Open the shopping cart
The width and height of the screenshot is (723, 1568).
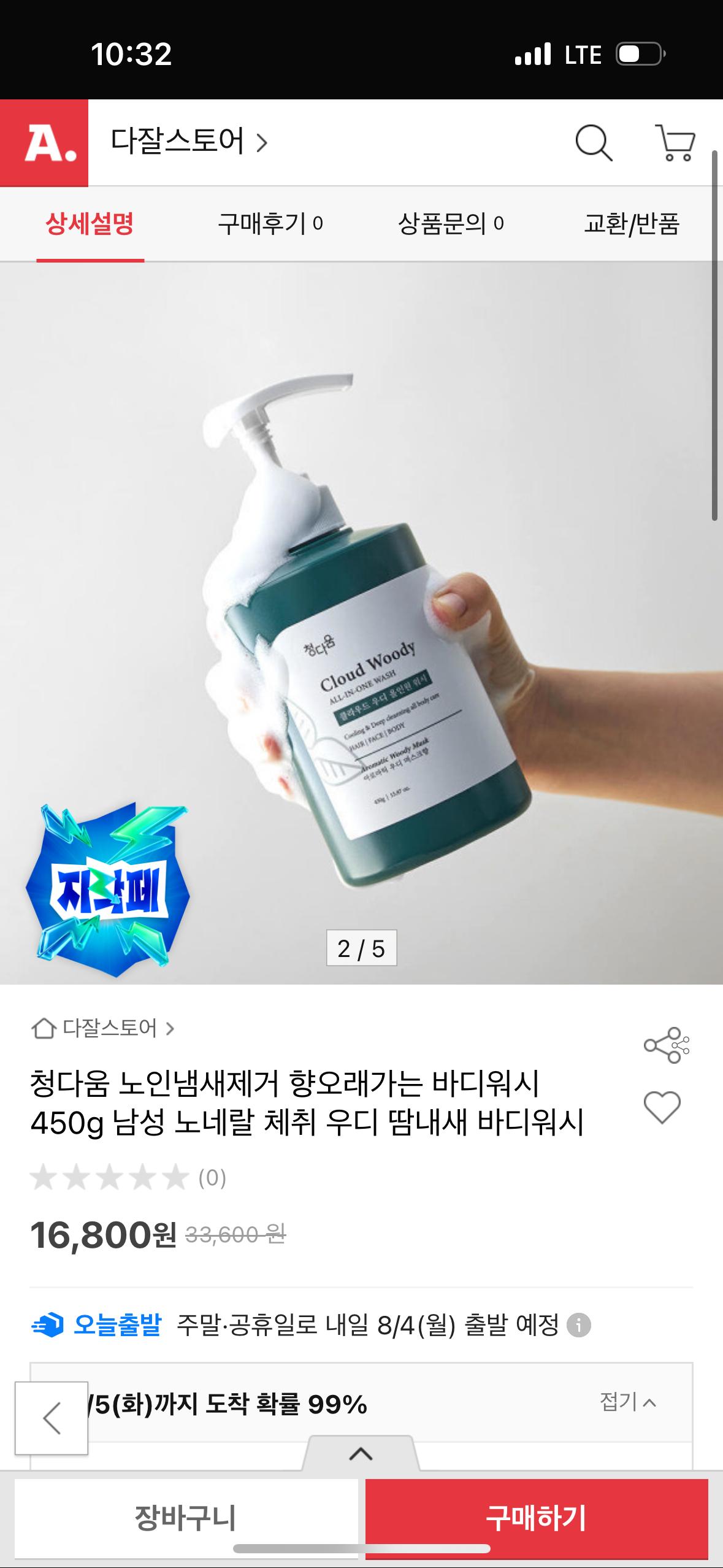pos(675,143)
